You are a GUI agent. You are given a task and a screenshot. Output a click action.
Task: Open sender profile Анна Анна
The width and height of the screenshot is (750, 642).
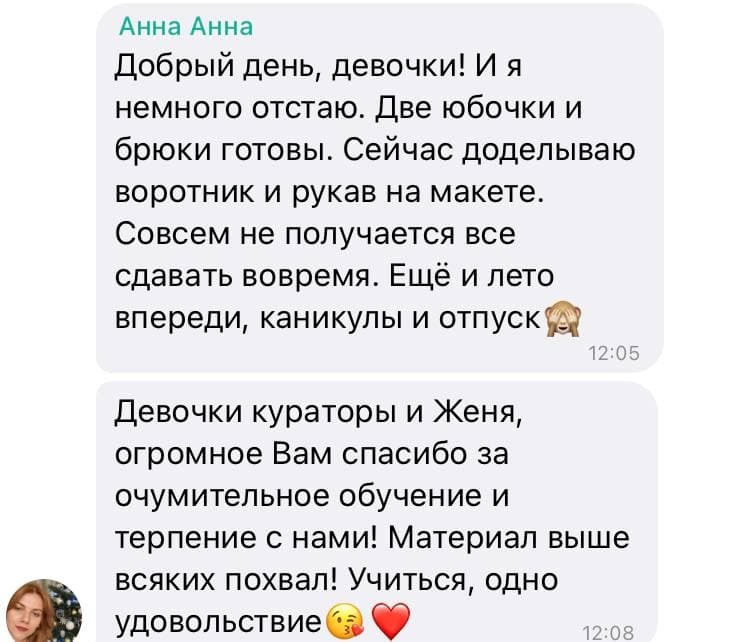pos(185,27)
